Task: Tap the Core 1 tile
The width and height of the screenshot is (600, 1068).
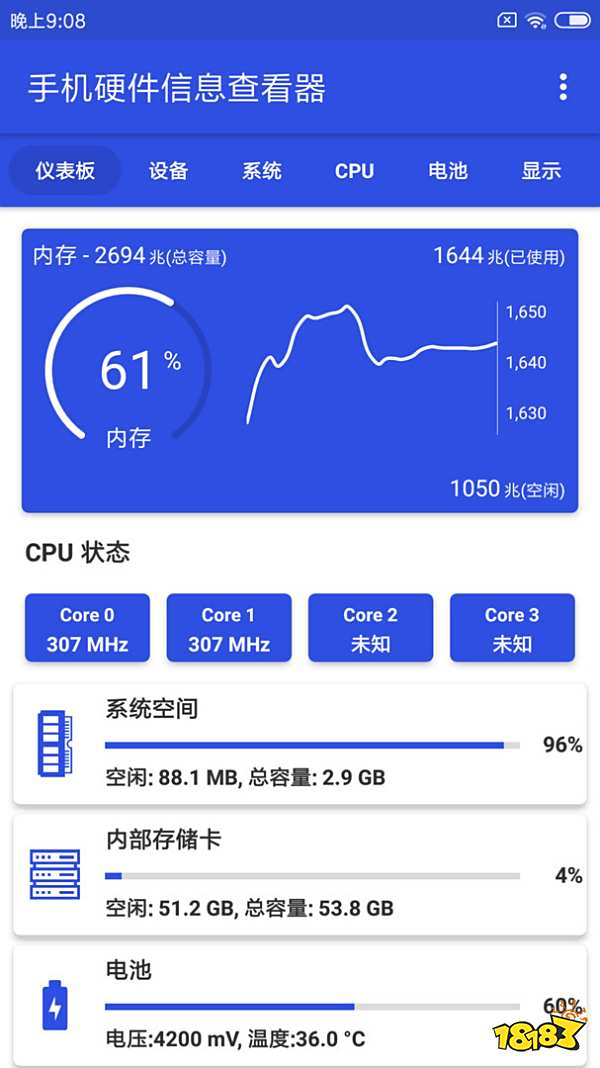Action: click(229, 629)
